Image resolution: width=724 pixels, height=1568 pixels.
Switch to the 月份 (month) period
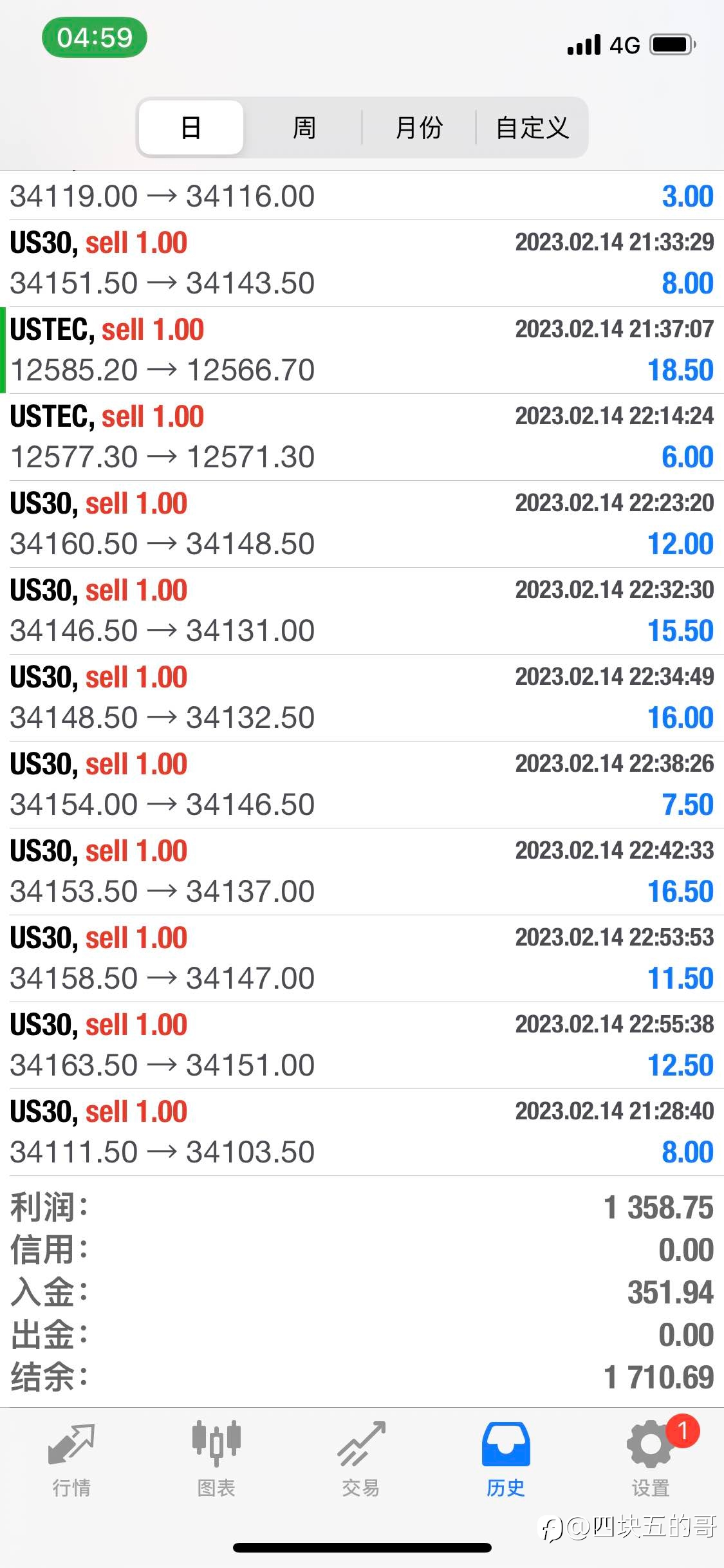tap(419, 127)
